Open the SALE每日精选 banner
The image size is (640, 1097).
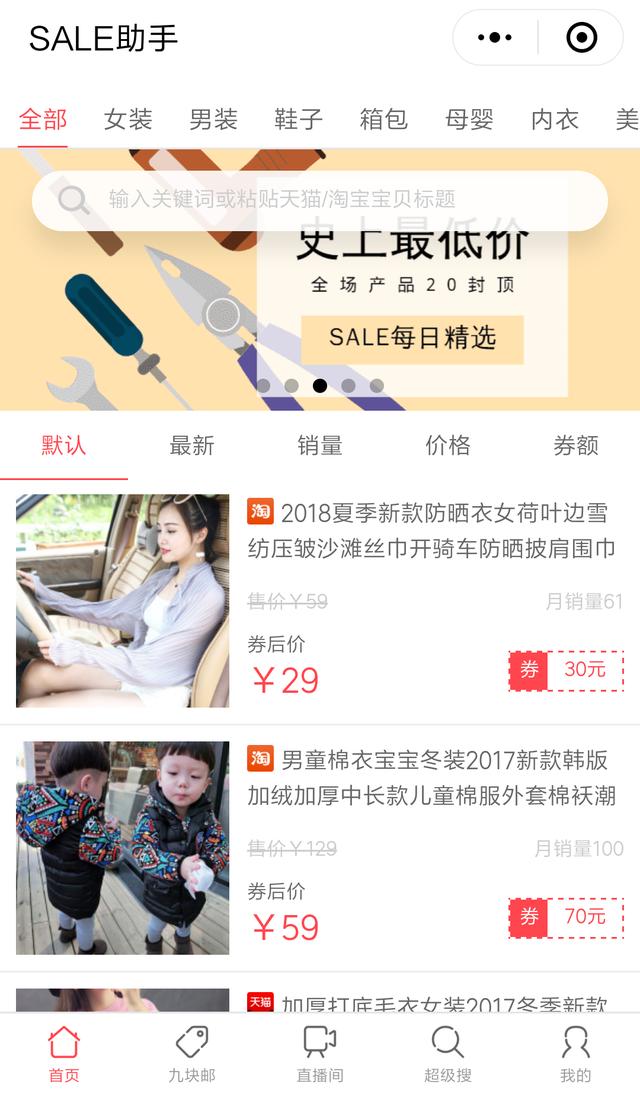412,339
